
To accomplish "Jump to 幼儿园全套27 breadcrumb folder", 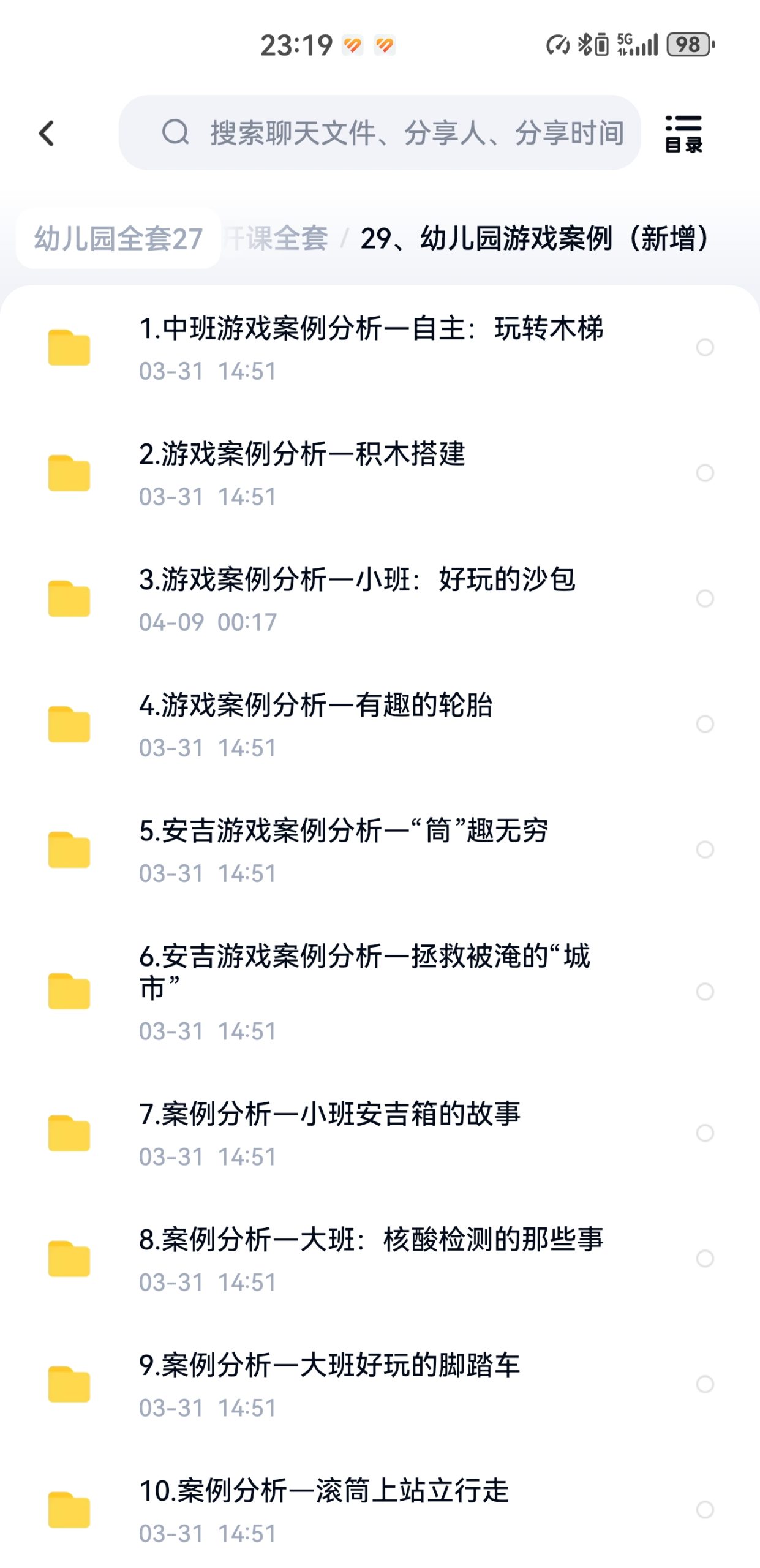I will [x=119, y=238].
